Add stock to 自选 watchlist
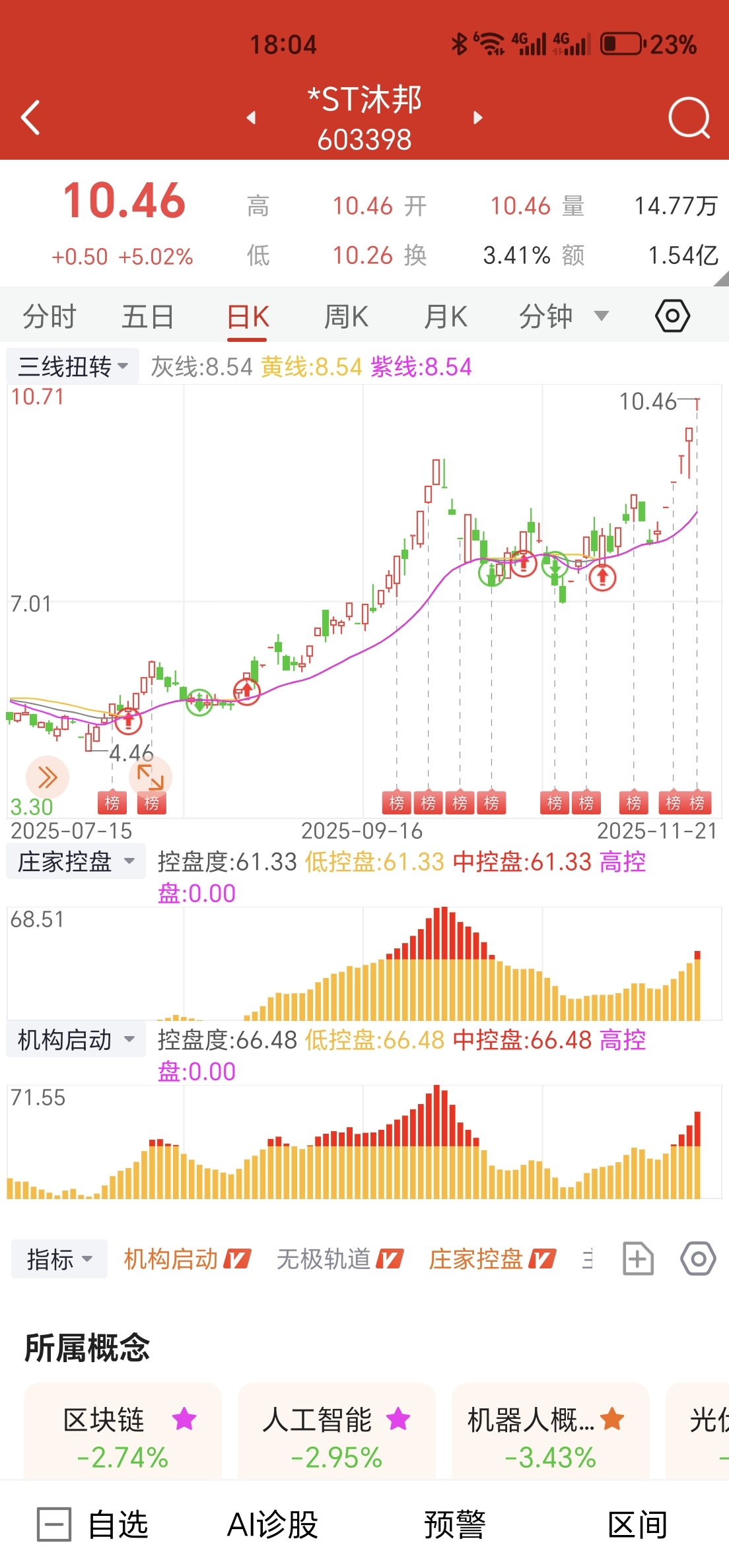 [x=92, y=1524]
